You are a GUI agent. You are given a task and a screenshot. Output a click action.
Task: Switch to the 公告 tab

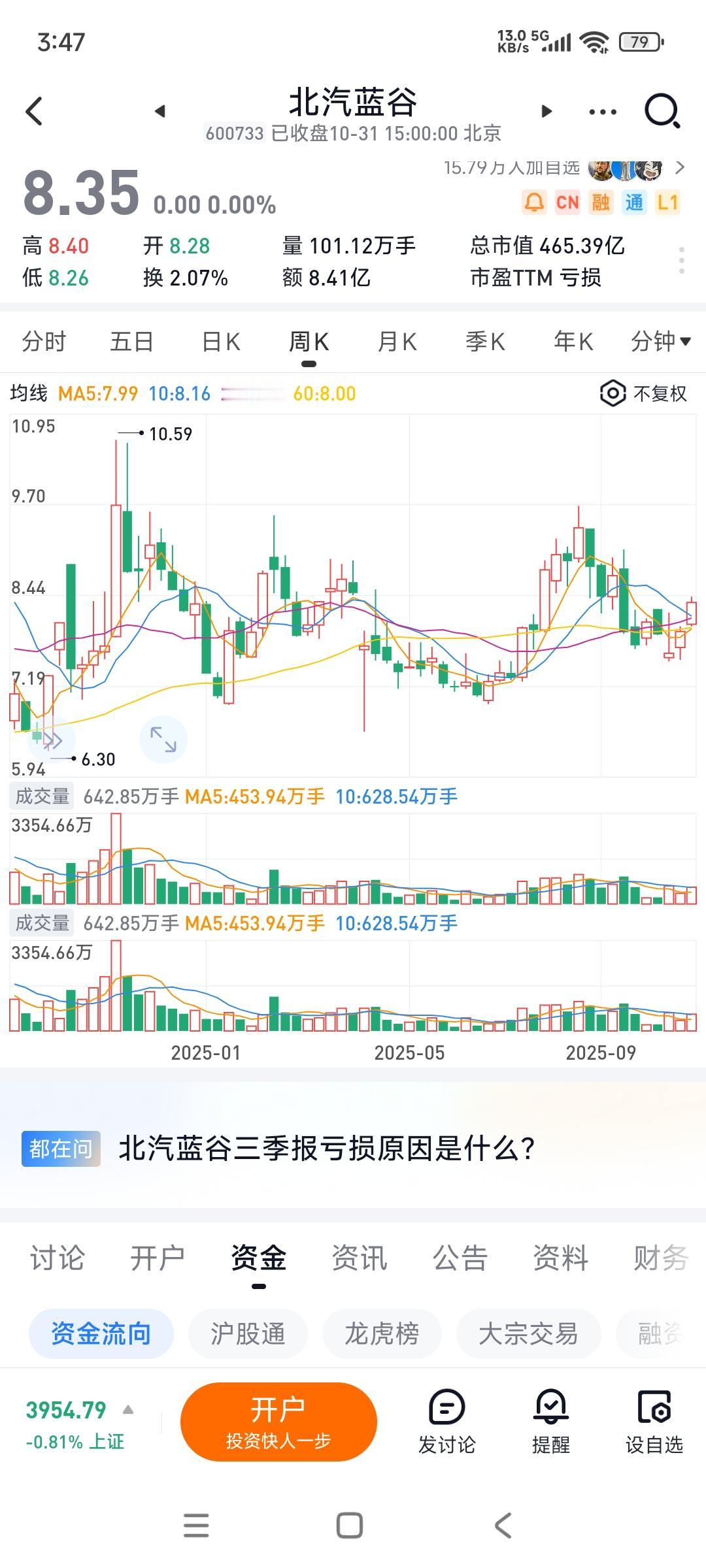[x=460, y=1258]
